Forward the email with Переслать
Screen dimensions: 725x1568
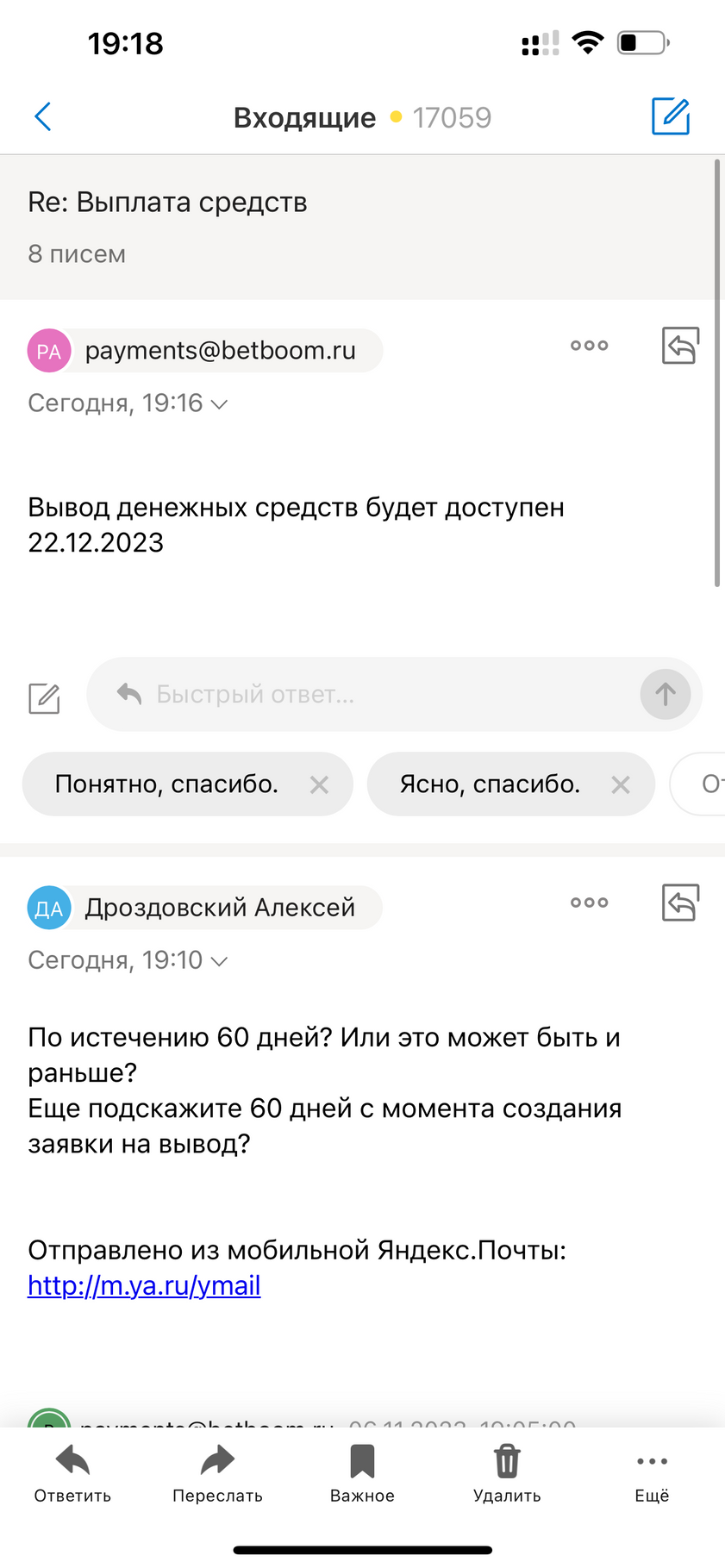click(217, 1475)
